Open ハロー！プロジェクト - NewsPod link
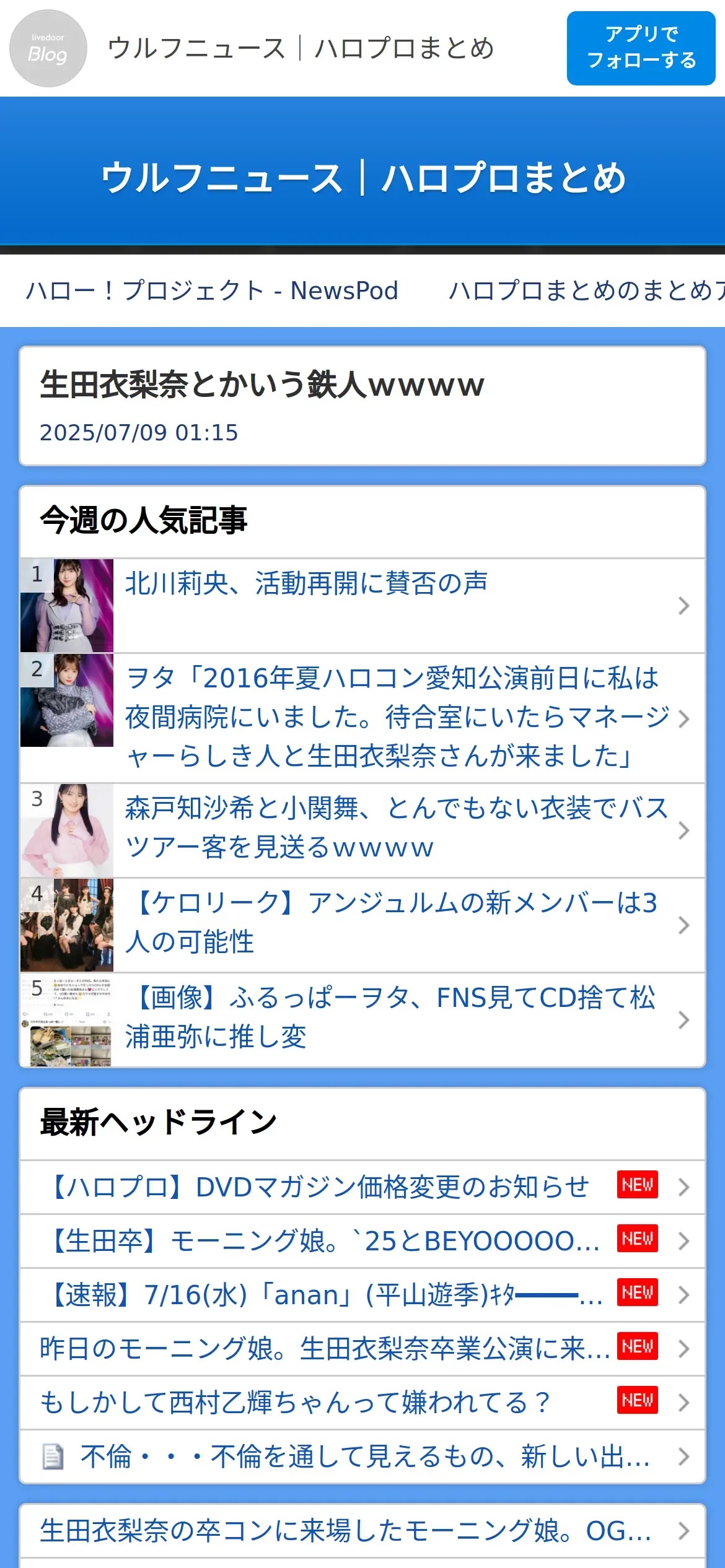 212,290
